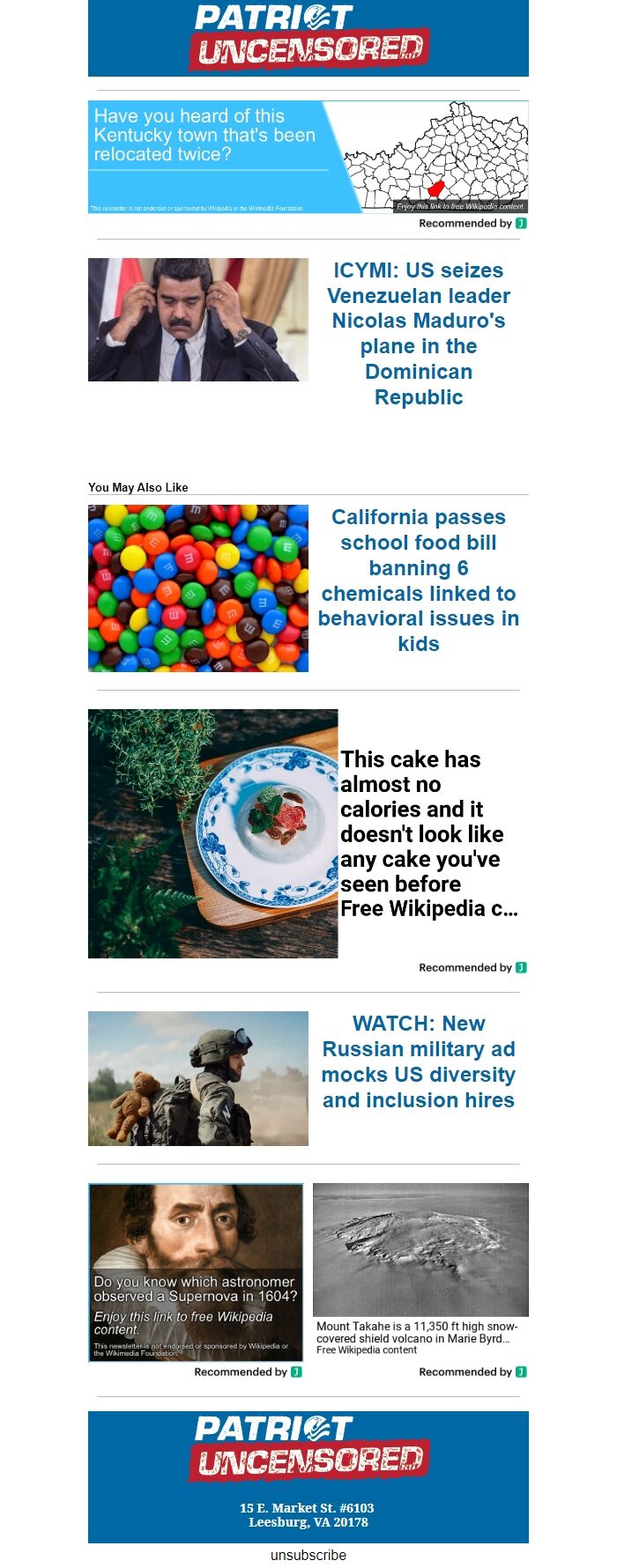The height and width of the screenshot is (1568, 617).
Task: Read the US seizes Maduro's plane headline
Action: pyautogui.click(x=418, y=334)
